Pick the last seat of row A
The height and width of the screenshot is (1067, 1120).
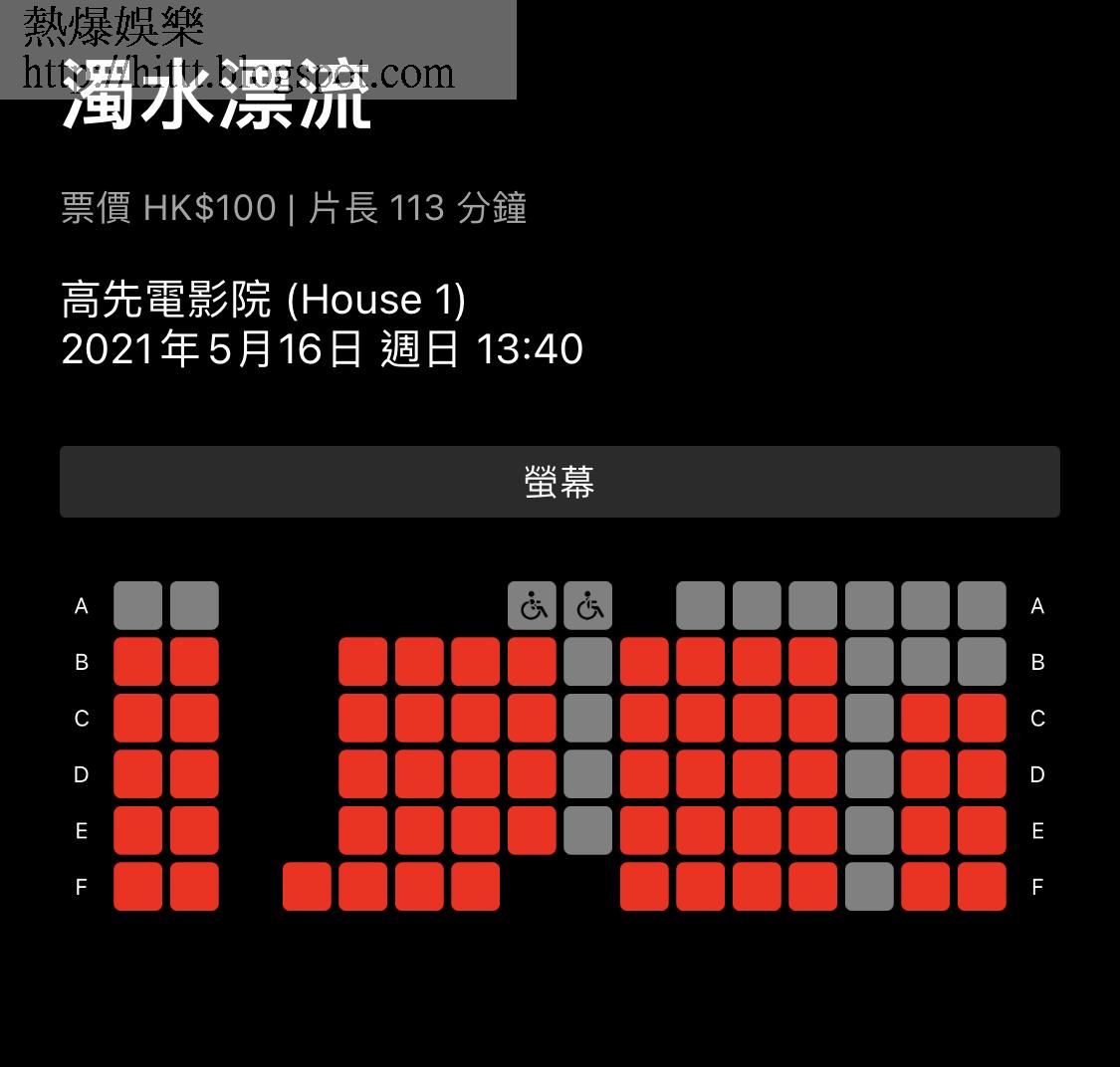(x=982, y=606)
